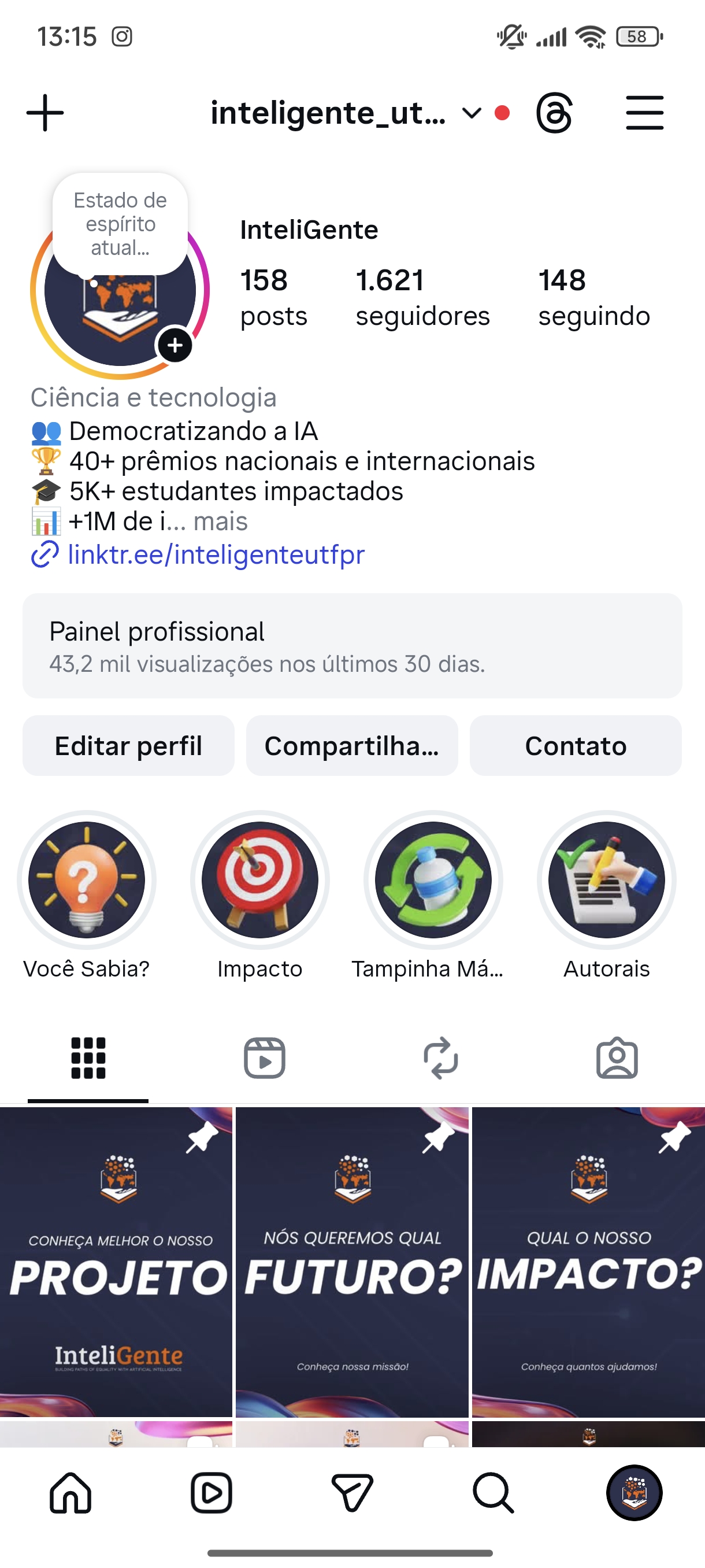Open the account switcher dropdown
The width and height of the screenshot is (705, 1568).
[471, 113]
